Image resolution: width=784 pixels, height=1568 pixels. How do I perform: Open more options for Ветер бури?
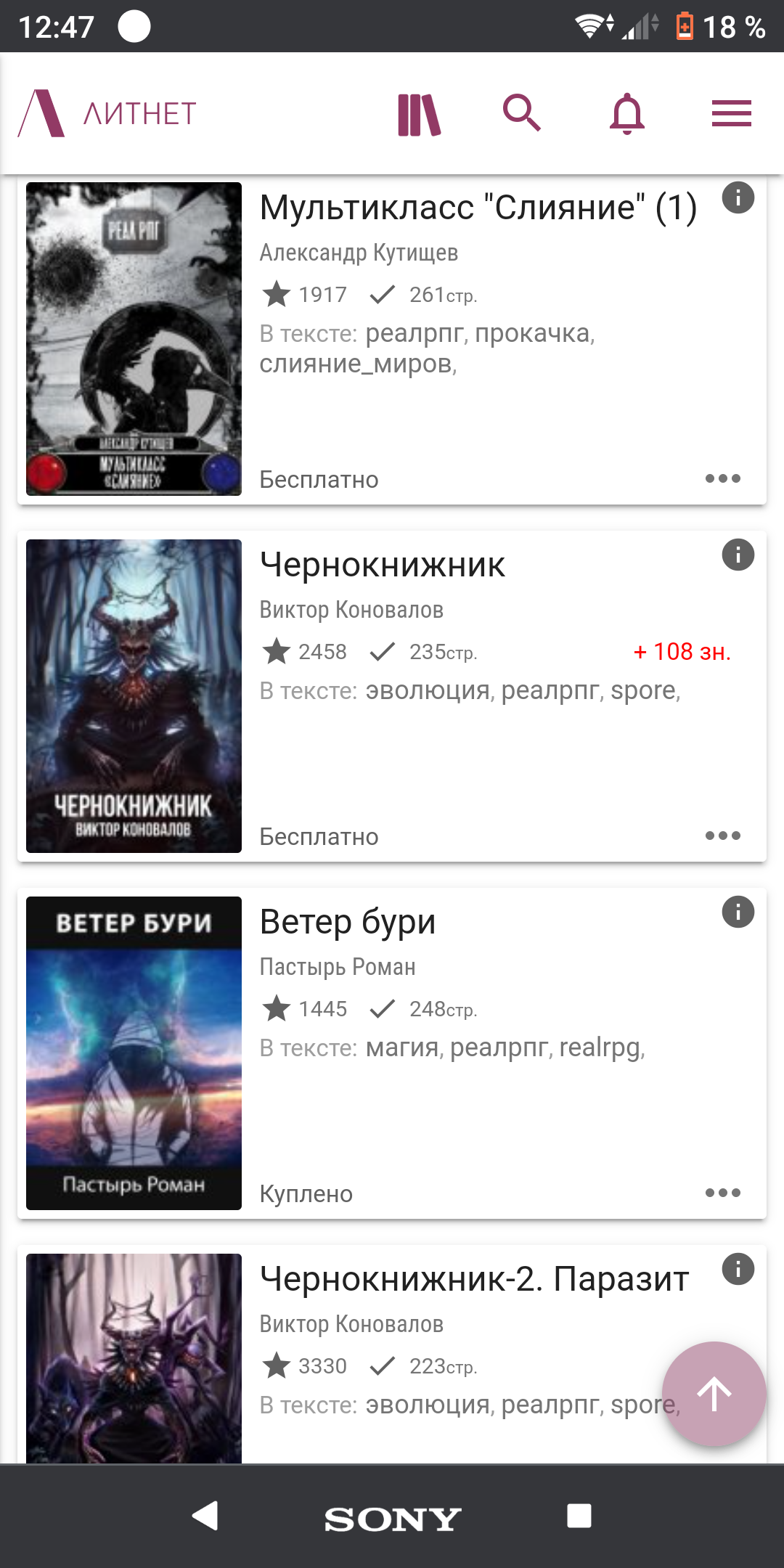tap(722, 1193)
